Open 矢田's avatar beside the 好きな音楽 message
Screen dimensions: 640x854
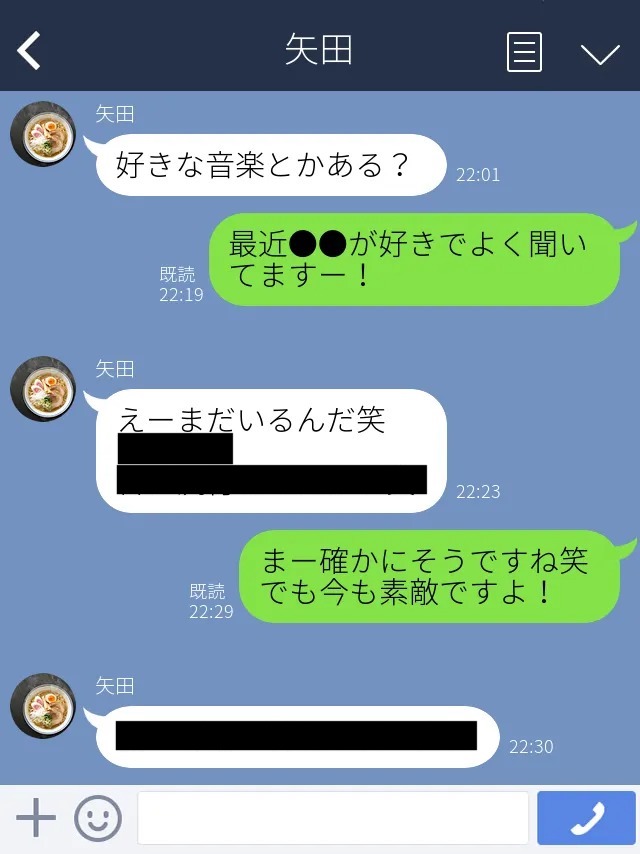43,133
